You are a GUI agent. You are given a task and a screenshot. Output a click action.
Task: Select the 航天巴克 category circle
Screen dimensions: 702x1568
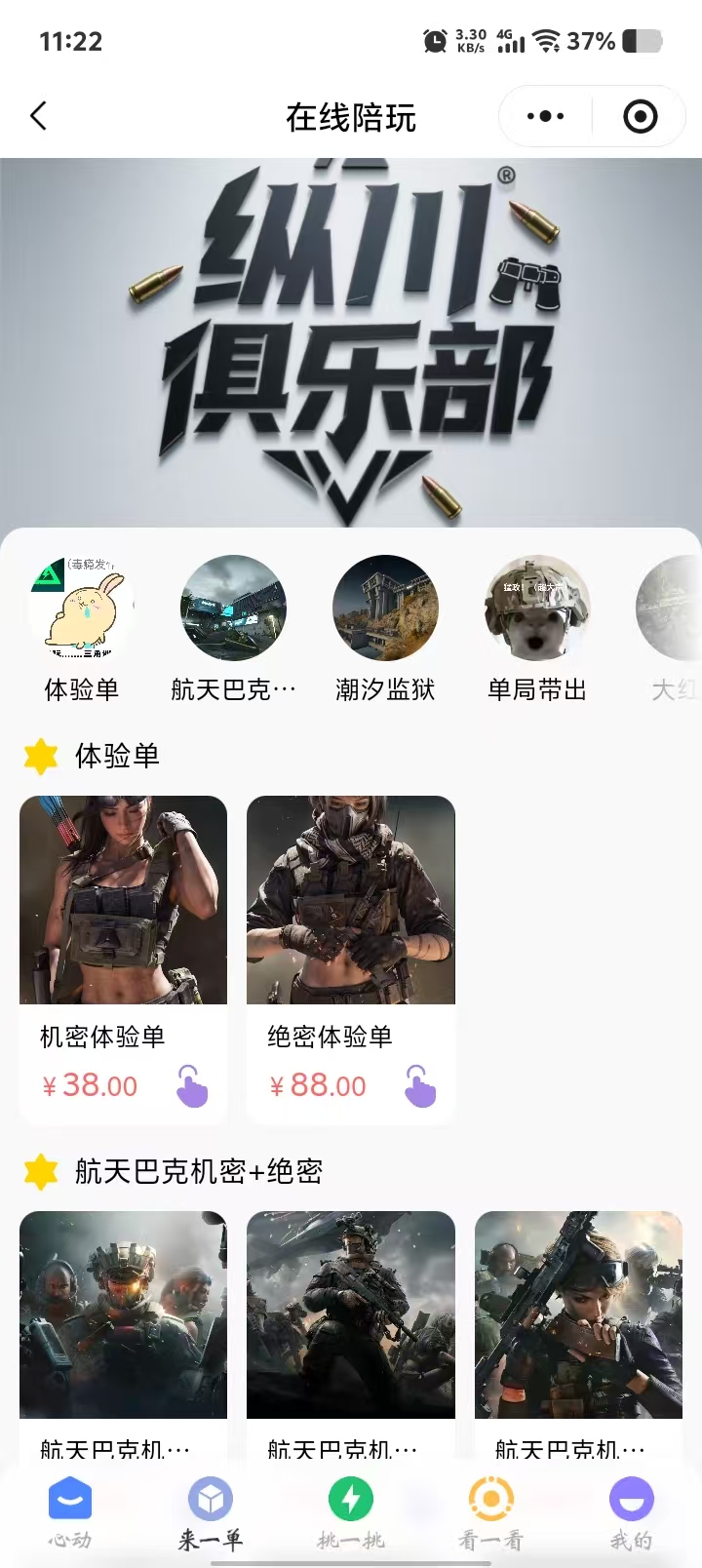coord(233,608)
